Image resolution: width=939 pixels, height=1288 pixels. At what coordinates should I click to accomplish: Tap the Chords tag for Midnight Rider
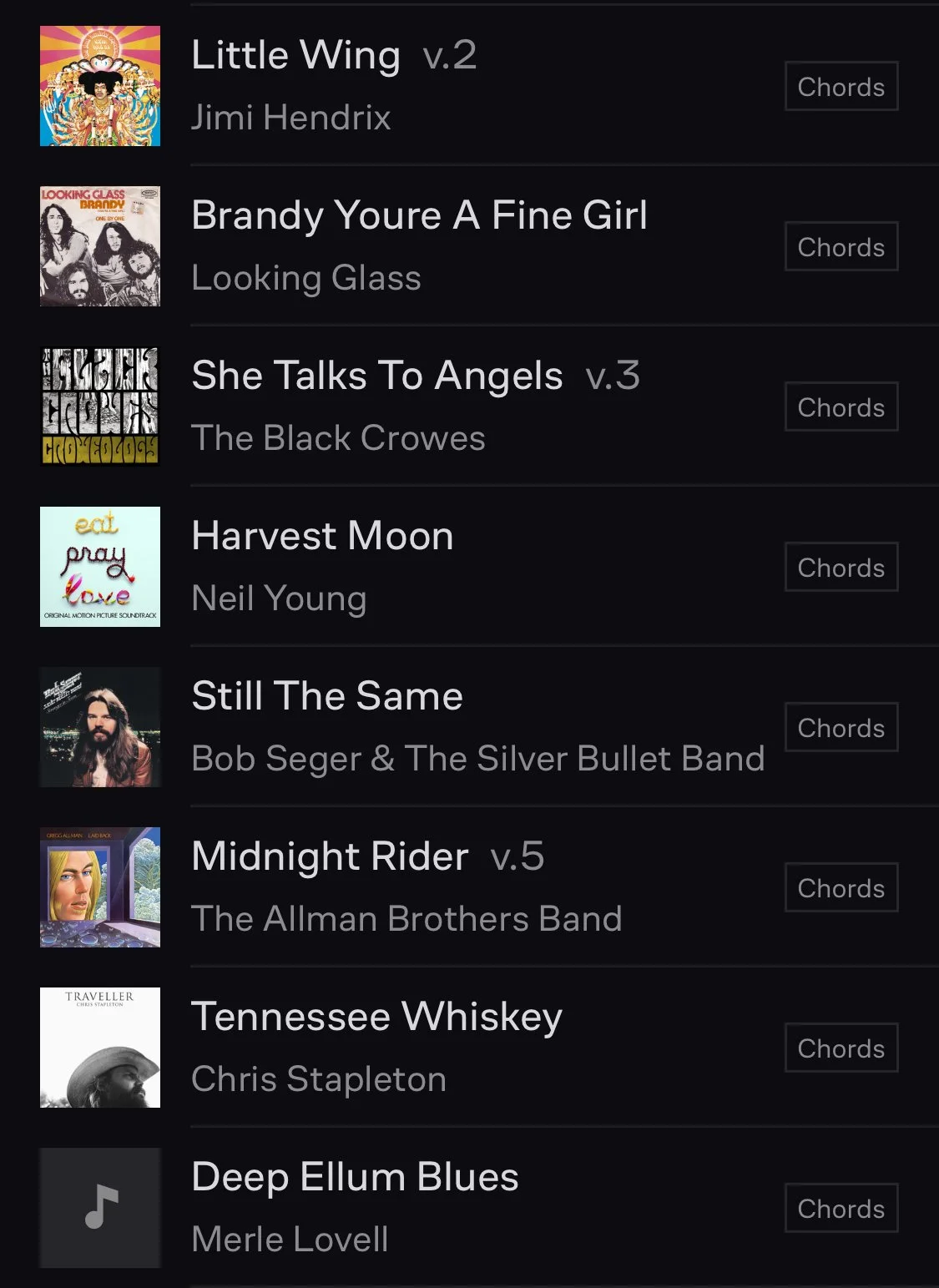point(841,888)
